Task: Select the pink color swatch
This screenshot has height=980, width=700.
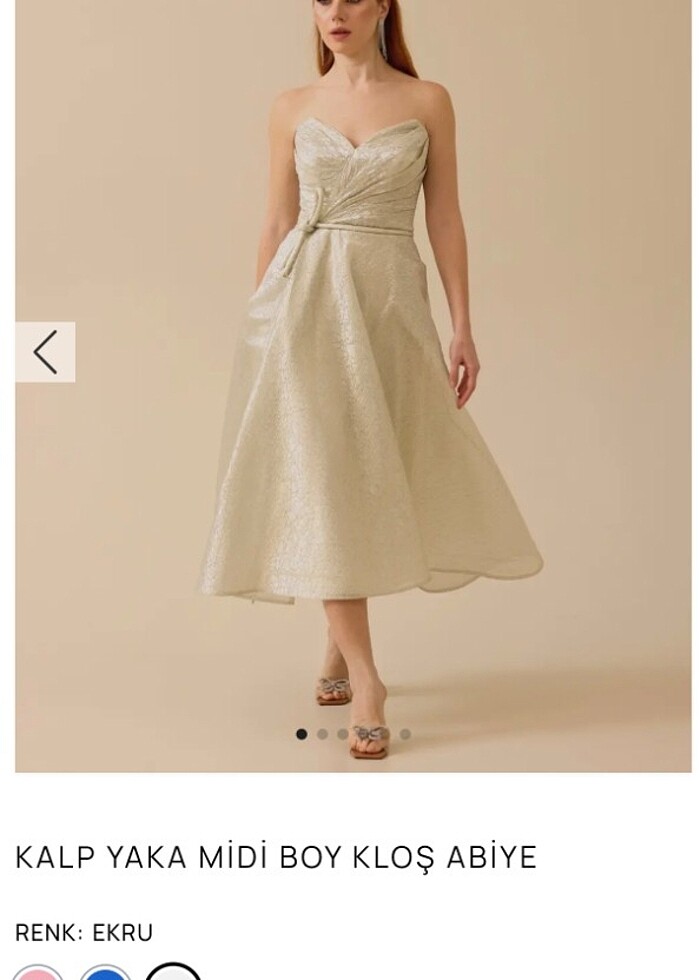Action: point(37,973)
